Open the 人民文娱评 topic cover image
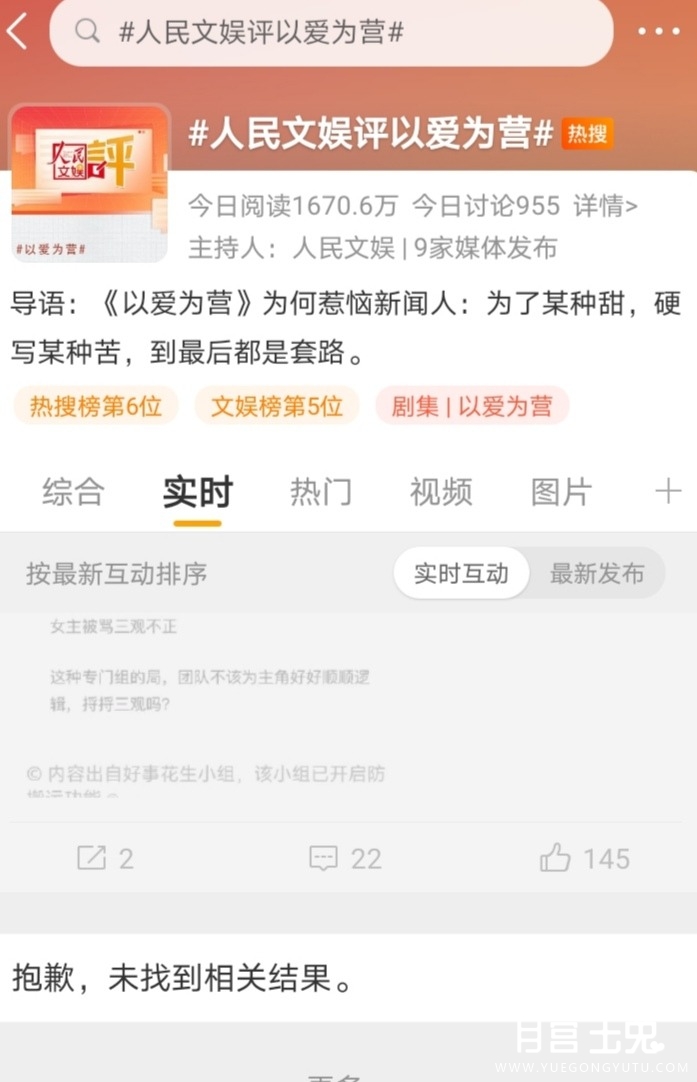 click(x=90, y=183)
